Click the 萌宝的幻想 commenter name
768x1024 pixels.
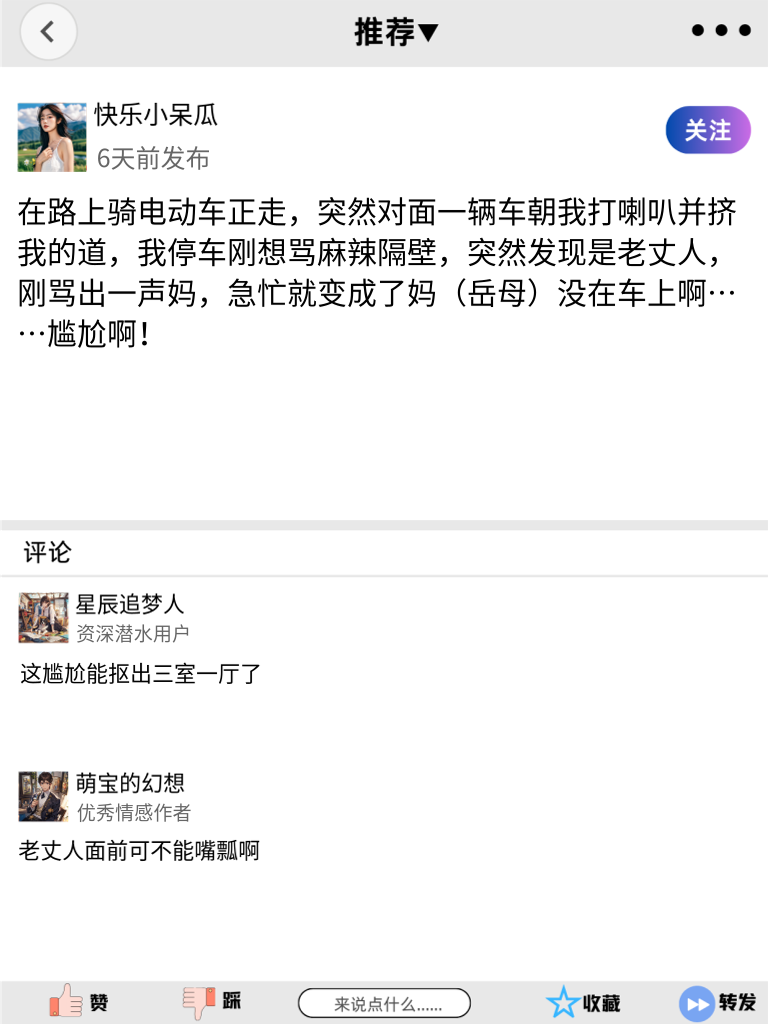pos(130,784)
